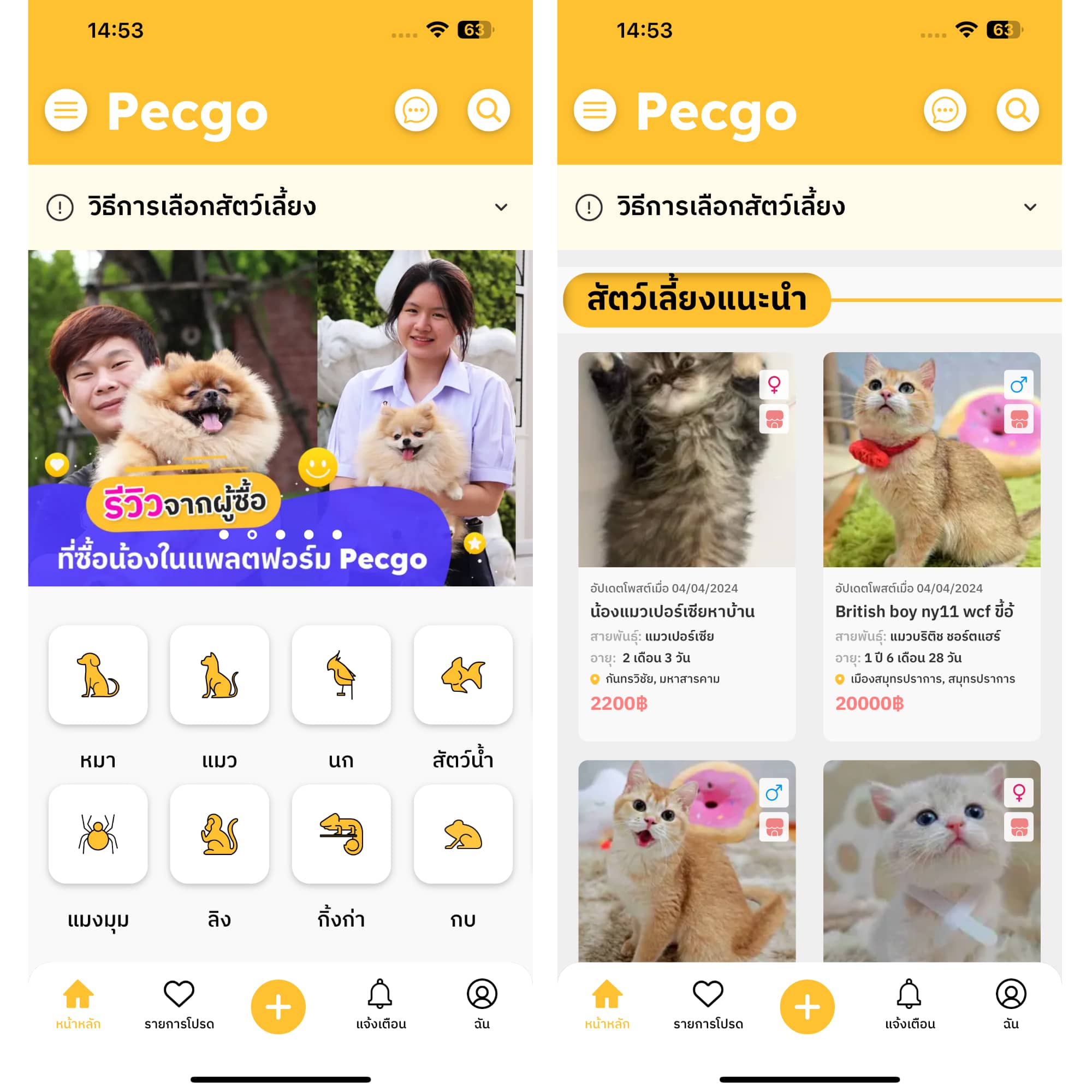Select the กบ frog category
1092x1092 pixels.
click(463, 834)
